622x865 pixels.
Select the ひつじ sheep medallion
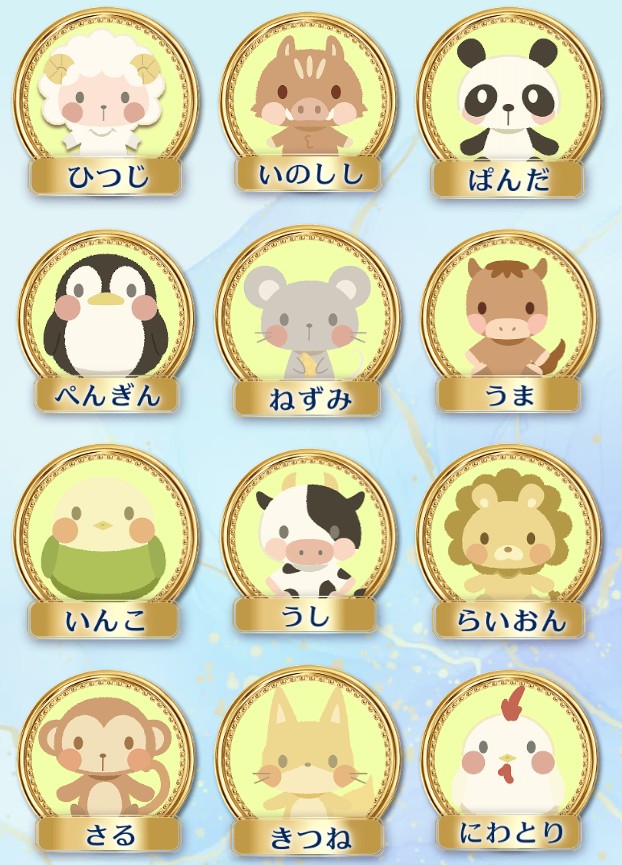coord(105,100)
